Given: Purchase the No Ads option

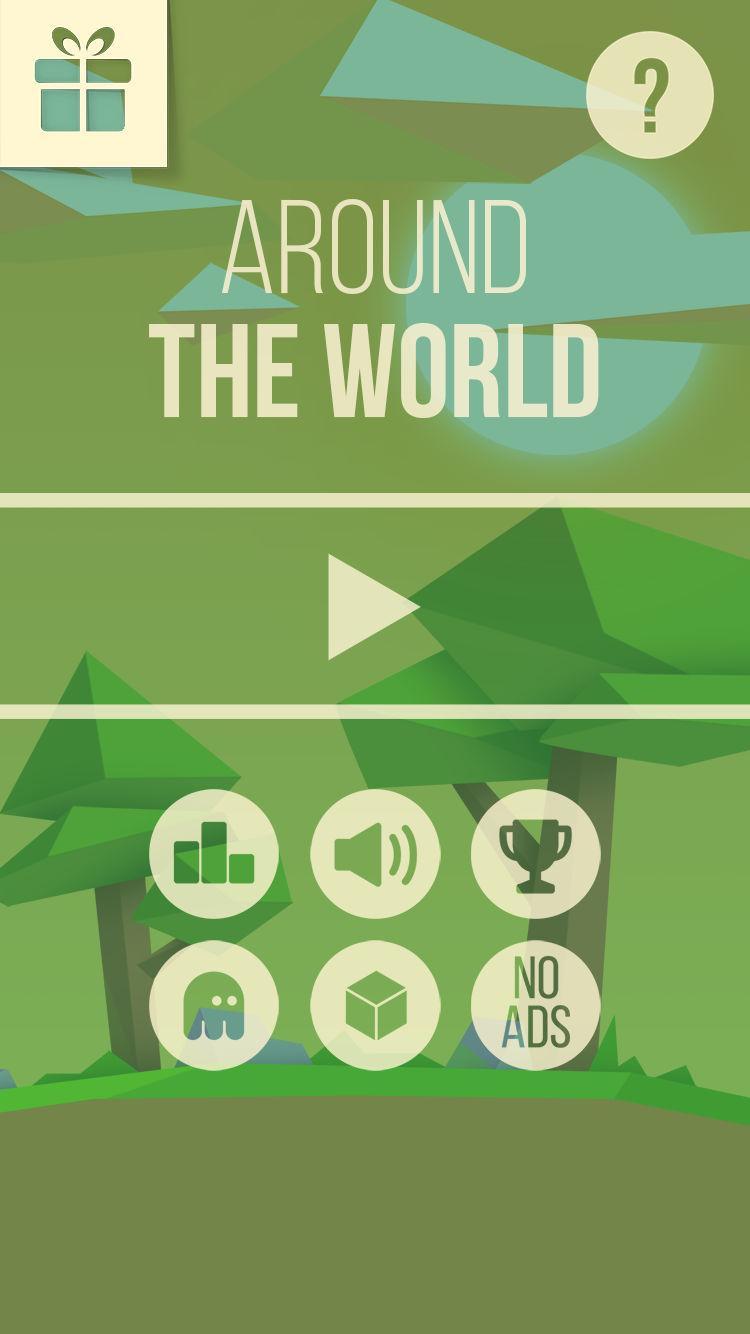Looking at the screenshot, I should point(536,1005).
